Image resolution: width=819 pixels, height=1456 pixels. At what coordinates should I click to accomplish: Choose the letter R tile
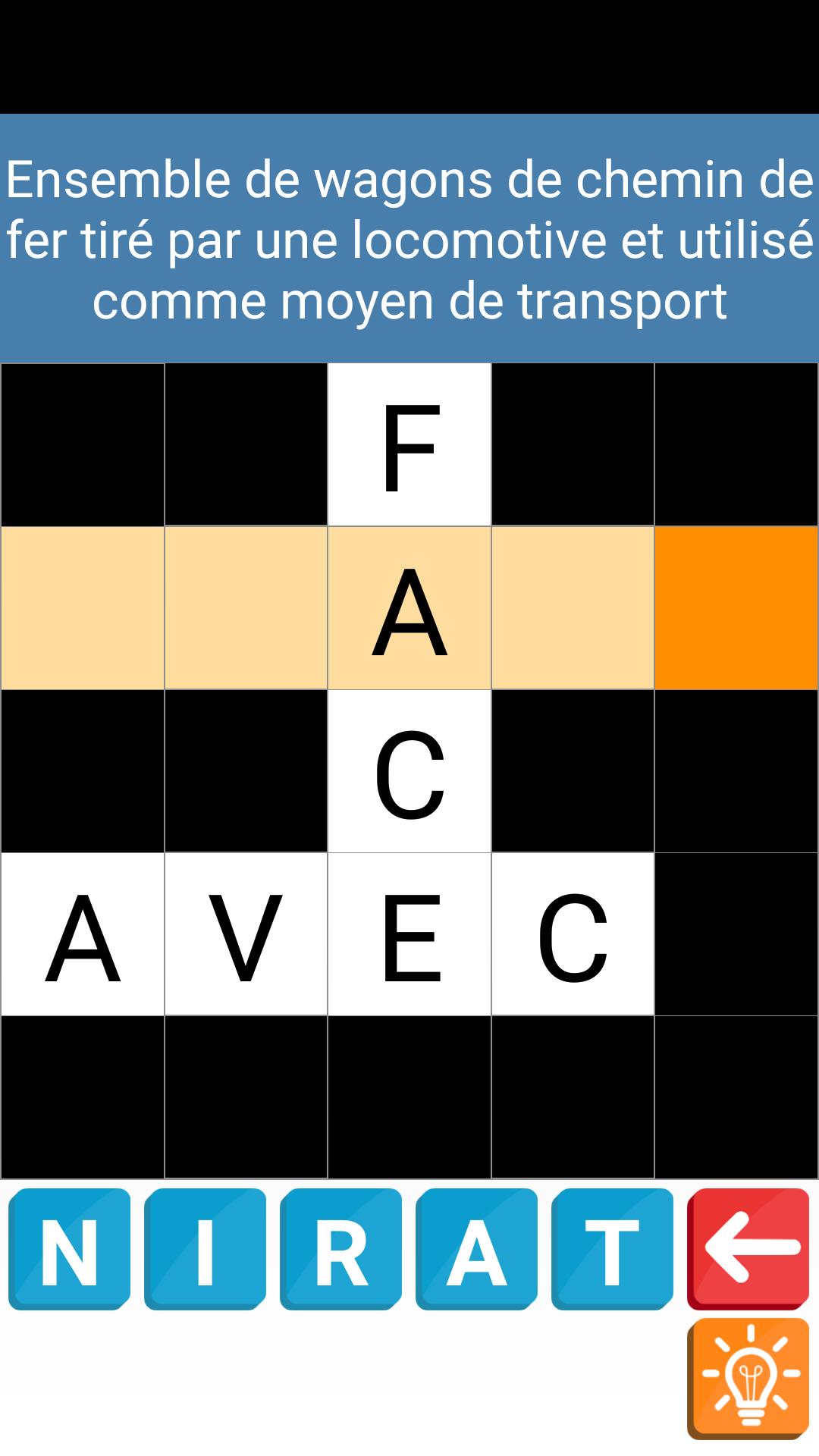[340, 1249]
